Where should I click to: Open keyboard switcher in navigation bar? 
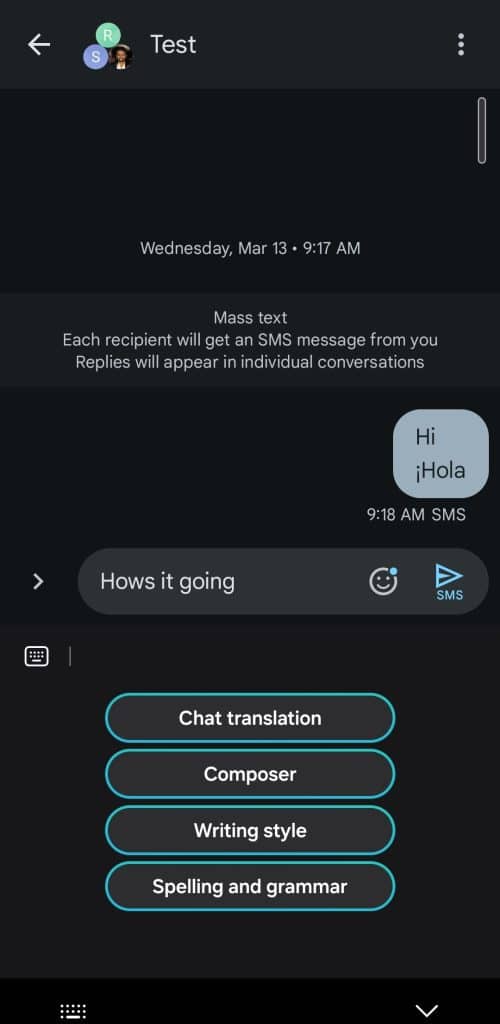(x=73, y=1011)
